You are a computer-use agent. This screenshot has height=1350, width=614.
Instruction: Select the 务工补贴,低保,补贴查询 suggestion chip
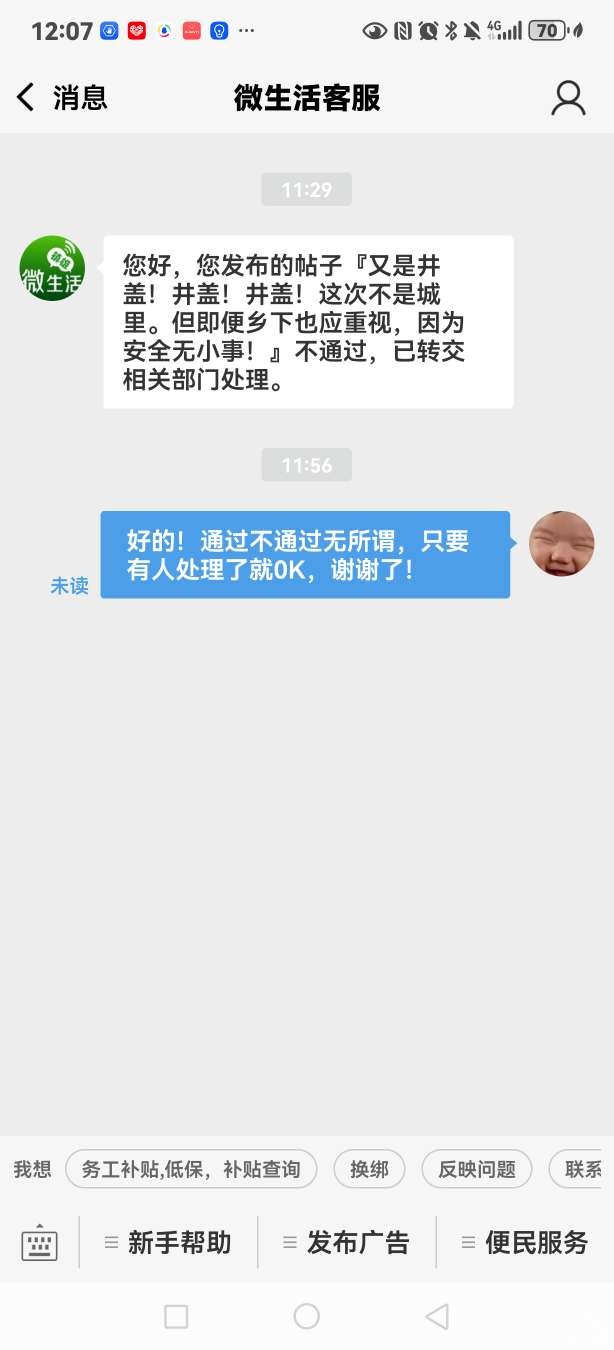click(x=191, y=1169)
